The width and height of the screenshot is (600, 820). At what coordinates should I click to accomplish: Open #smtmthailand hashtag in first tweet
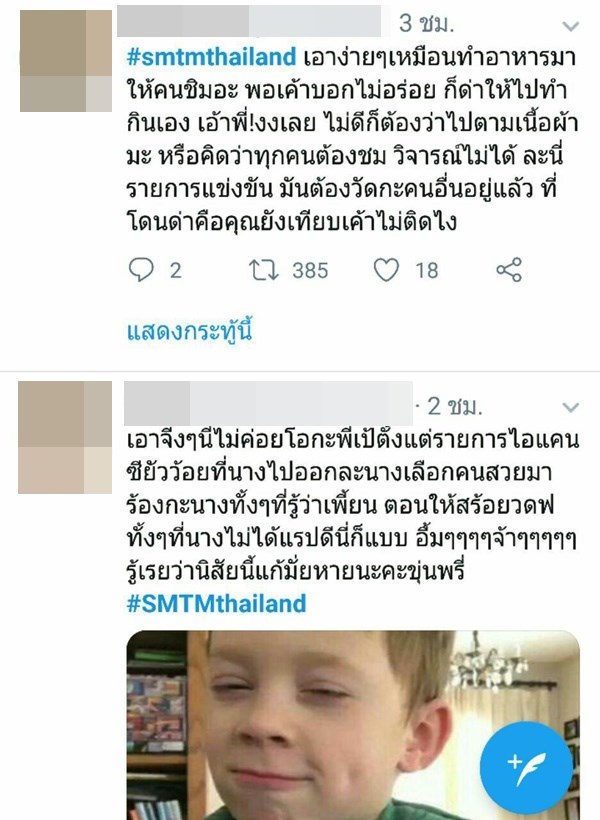click(212, 56)
